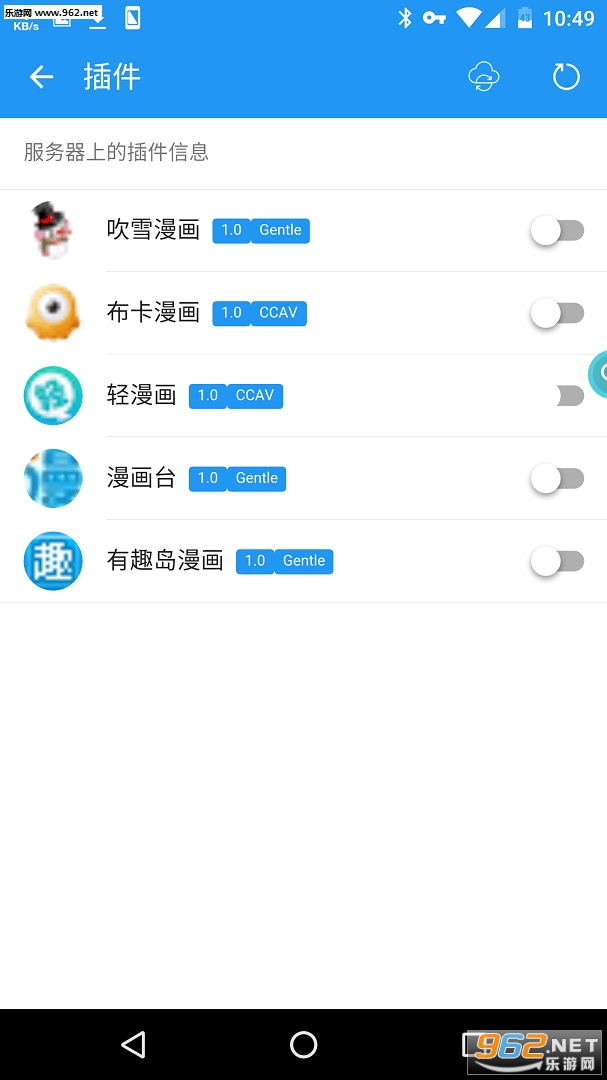Open the floating side button at right edge
Screen dimensions: 607x1080
599,375
